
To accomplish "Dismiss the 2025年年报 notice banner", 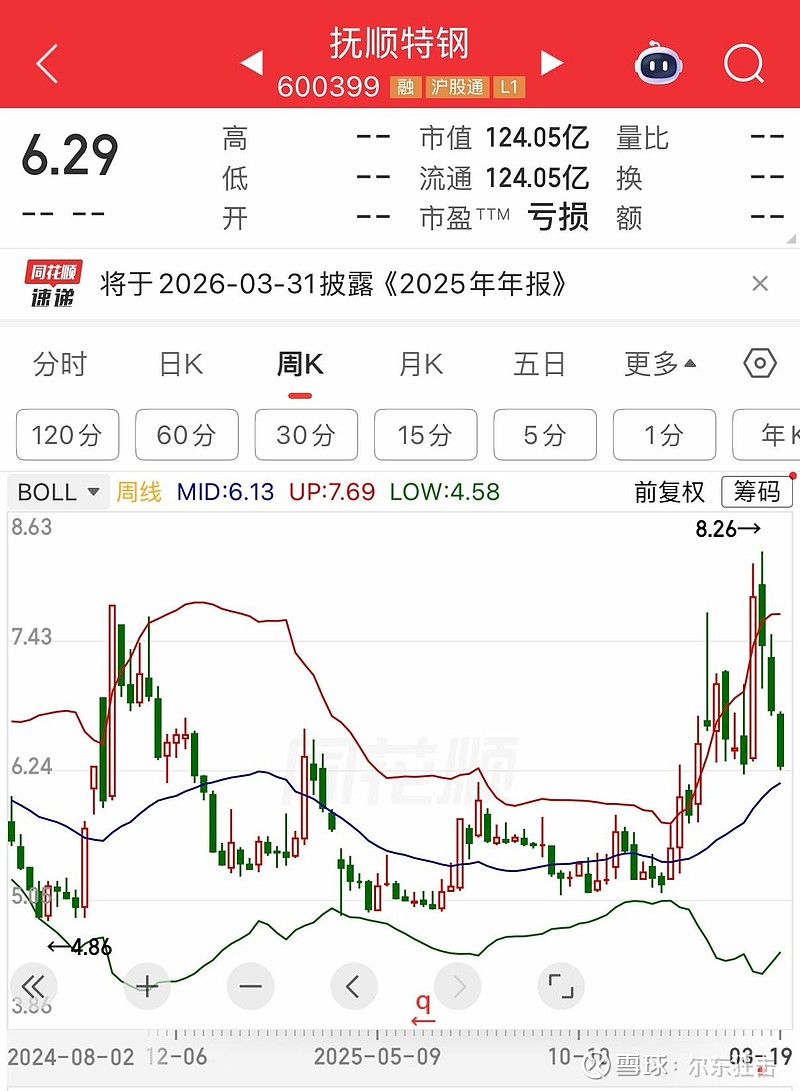I will (x=760, y=284).
